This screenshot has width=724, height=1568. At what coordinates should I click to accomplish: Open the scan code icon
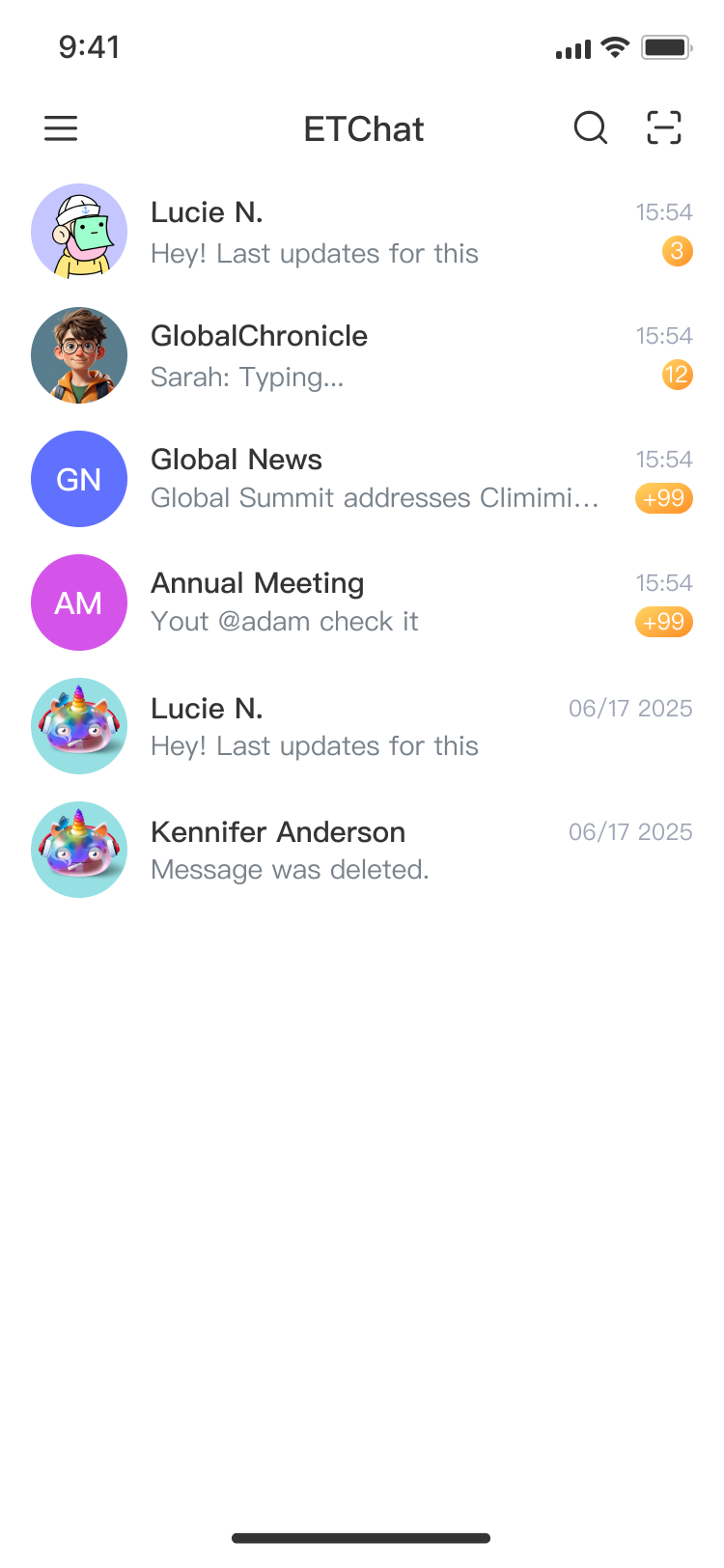tap(664, 127)
